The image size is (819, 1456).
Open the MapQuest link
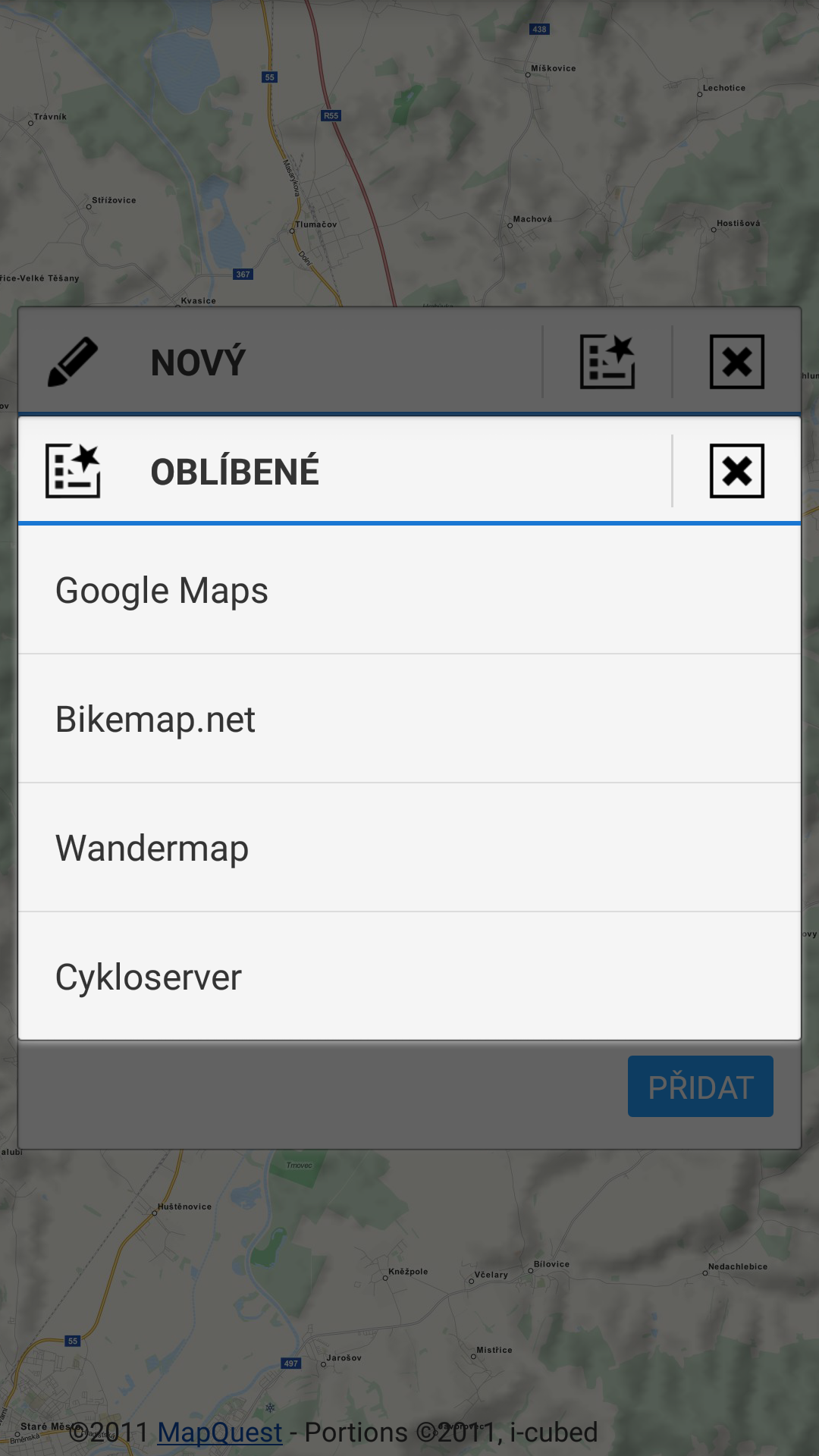(x=220, y=1432)
